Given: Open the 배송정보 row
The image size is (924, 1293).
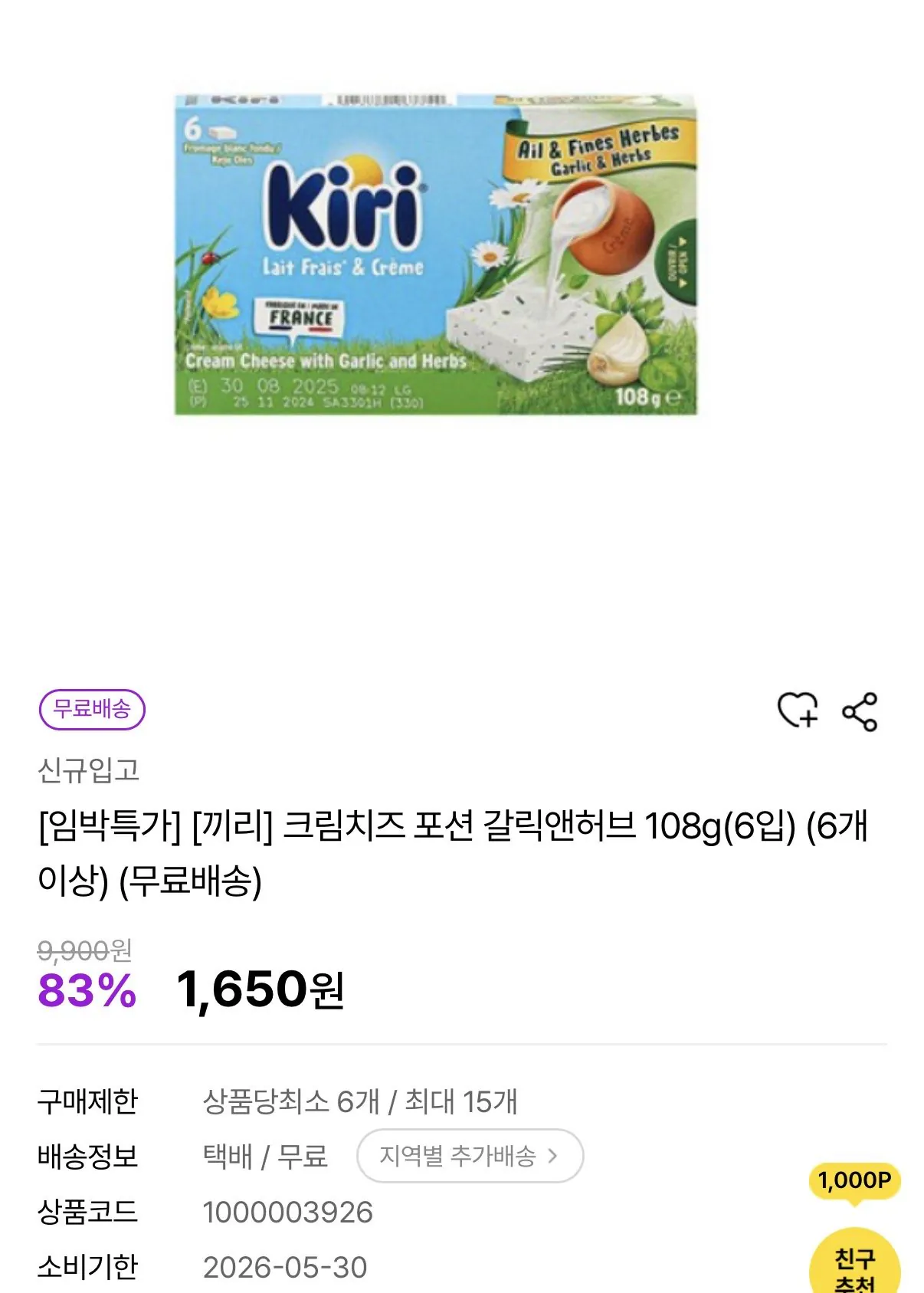Looking at the screenshot, I should pyautogui.click(x=87, y=1155).
